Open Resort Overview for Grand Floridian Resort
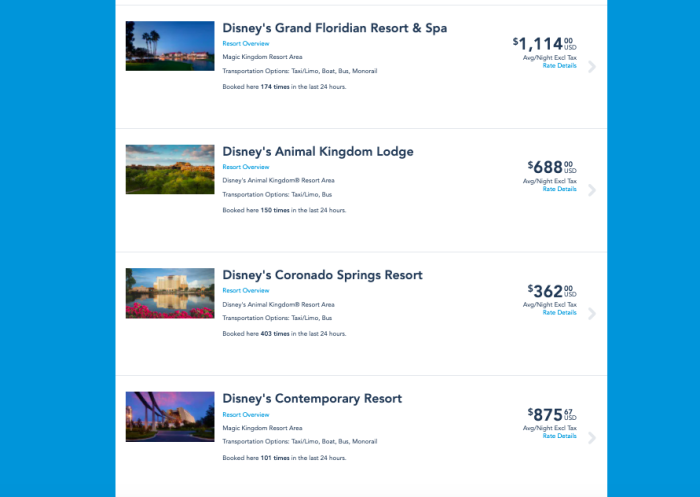The width and height of the screenshot is (700, 497). coord(246,44)
